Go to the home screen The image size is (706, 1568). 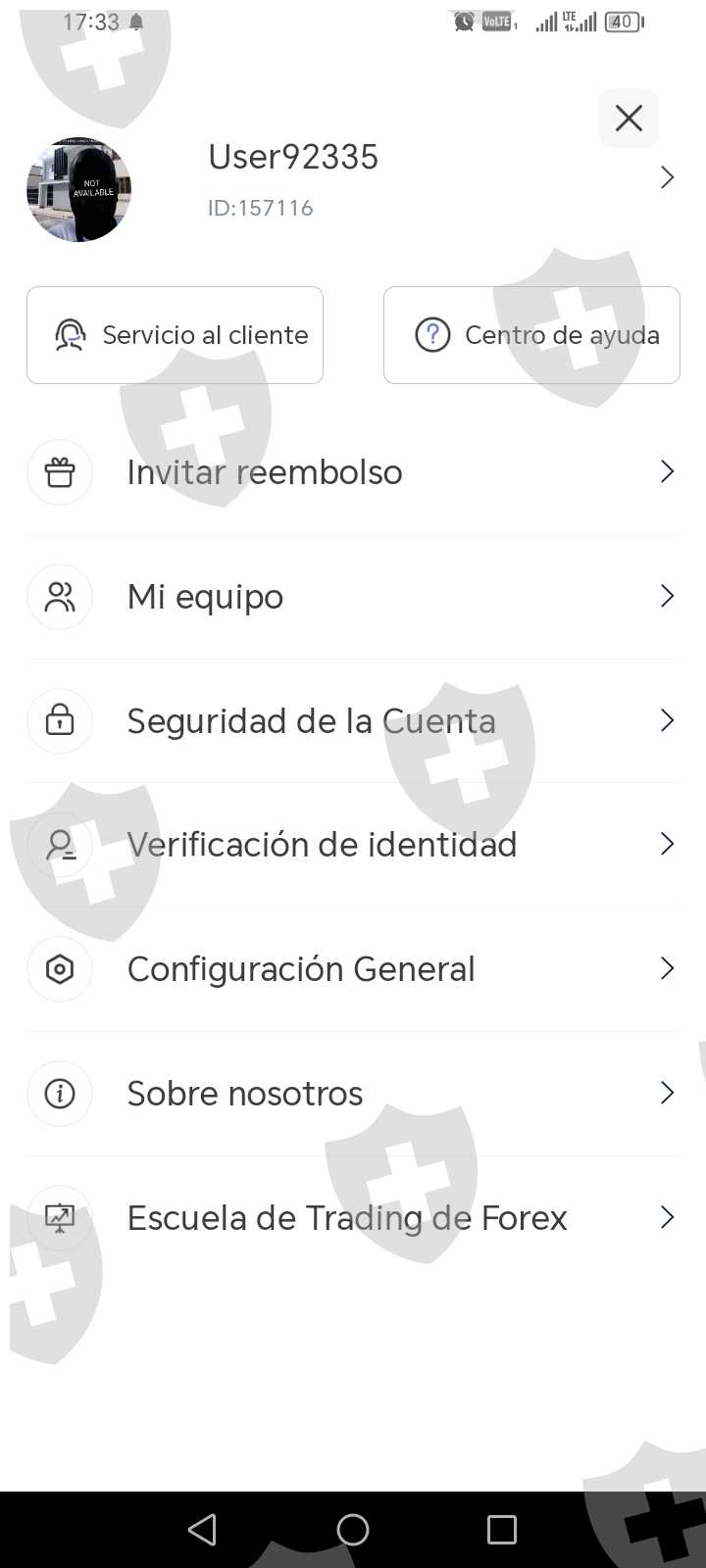[353, 1530]
